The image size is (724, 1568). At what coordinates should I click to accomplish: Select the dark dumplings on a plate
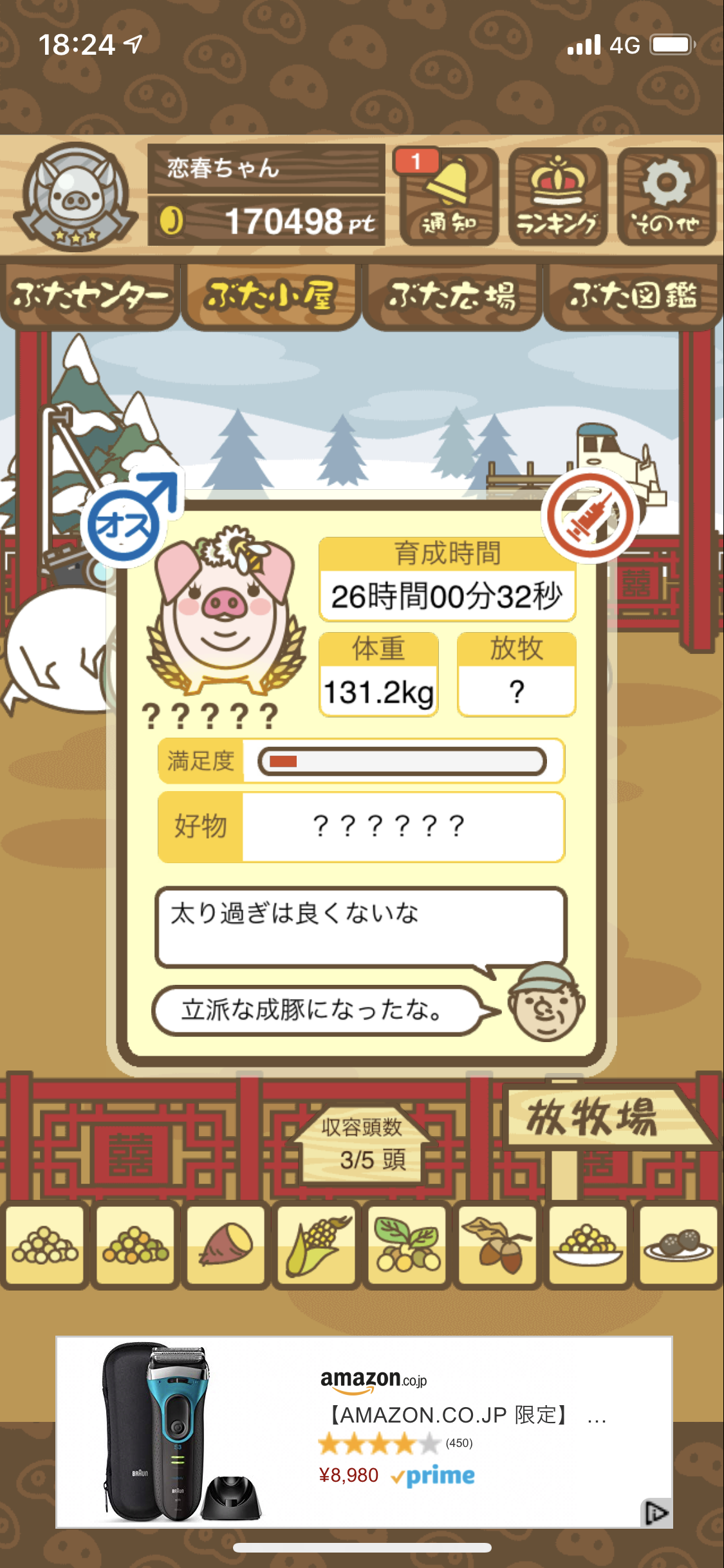click(x=679, y=1245)
